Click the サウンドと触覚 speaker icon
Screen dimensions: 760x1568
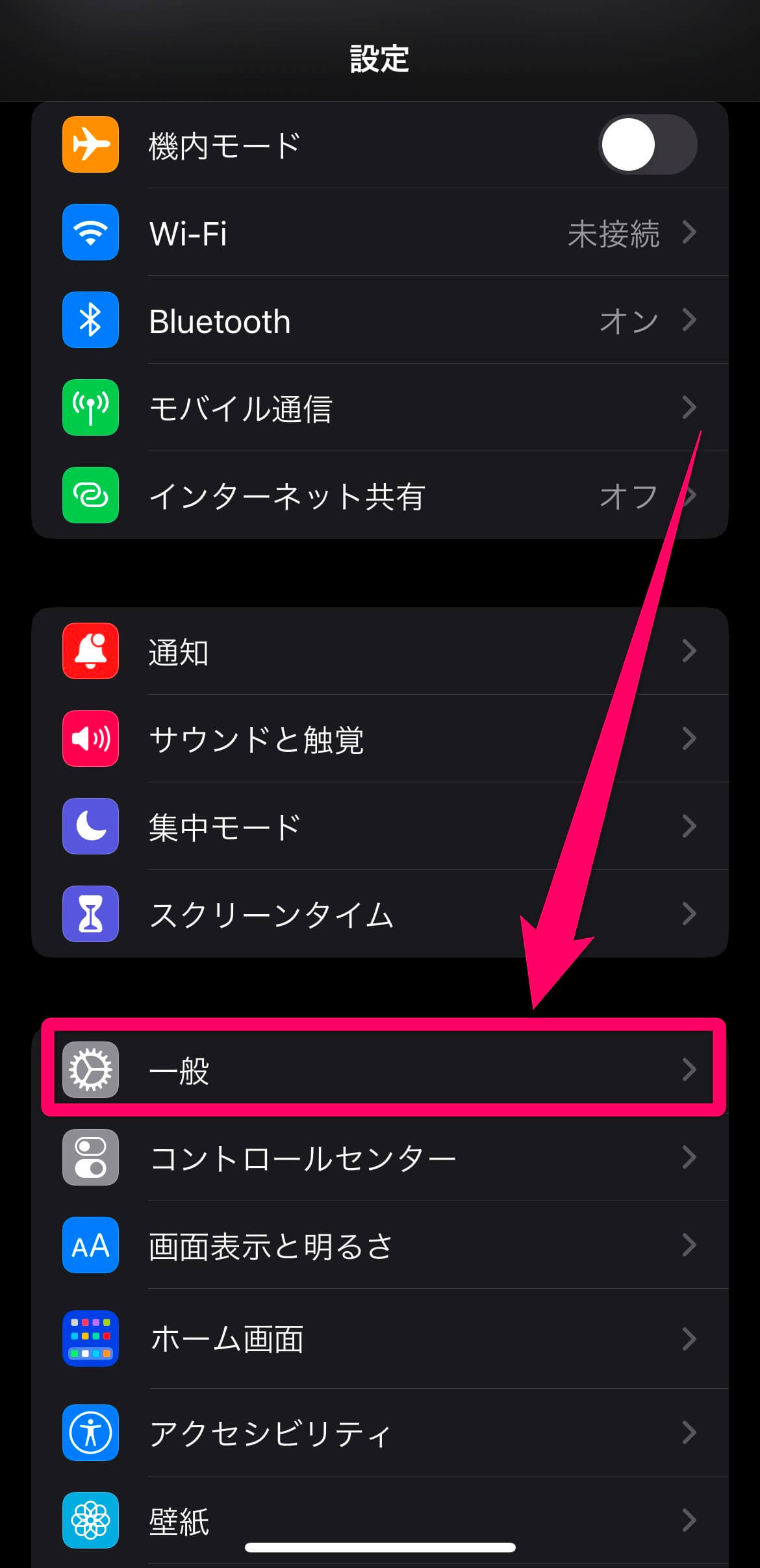click(90, 739)
